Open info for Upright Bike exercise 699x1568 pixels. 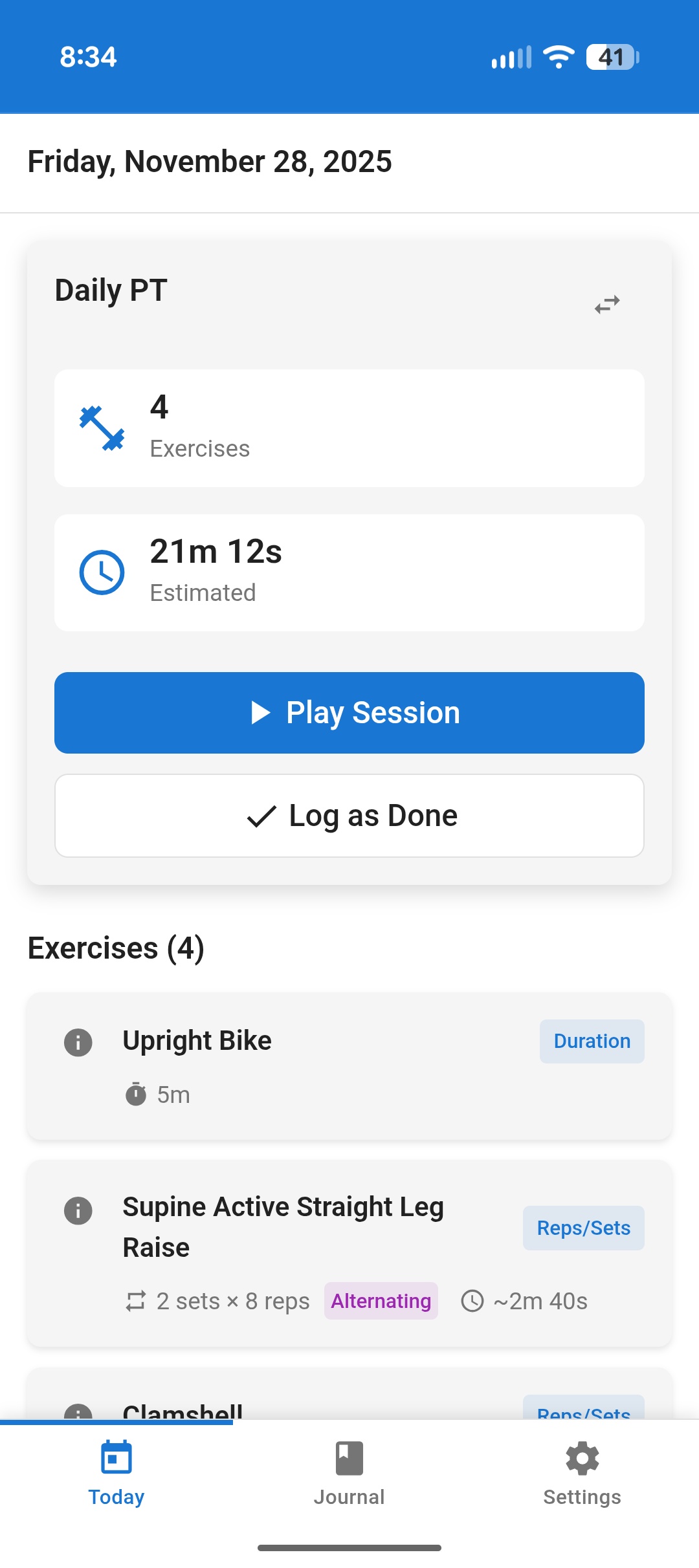(x=78, y=1041)
